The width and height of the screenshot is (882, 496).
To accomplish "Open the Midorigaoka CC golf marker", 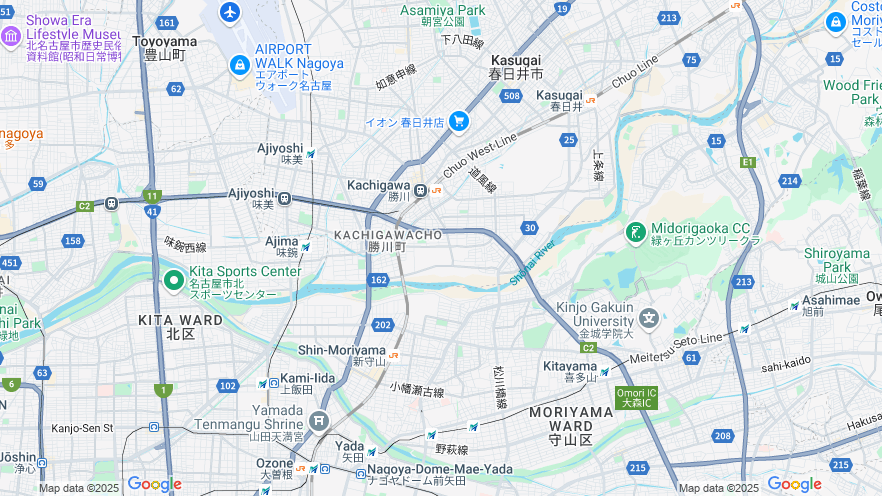I will pyautogui.click(x=635, y=233).
